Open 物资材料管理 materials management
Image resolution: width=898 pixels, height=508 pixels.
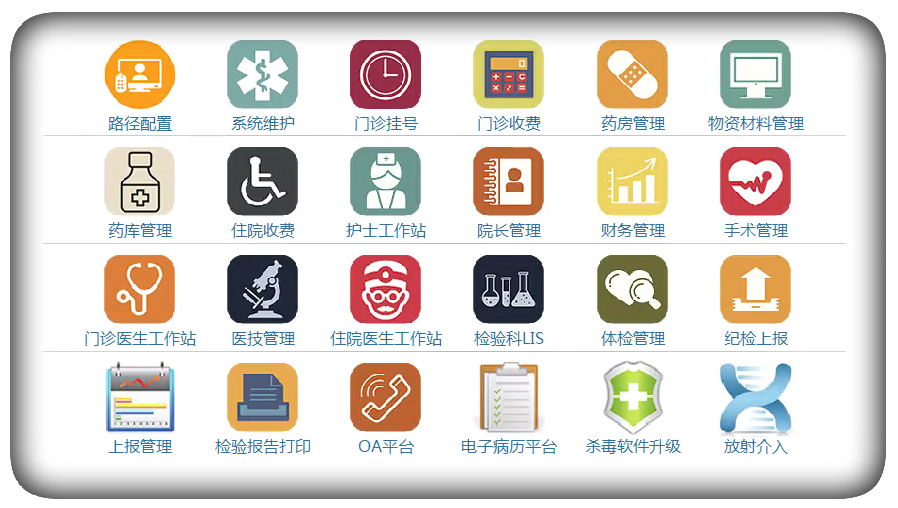pyautogui.click(x=755, y=75)
